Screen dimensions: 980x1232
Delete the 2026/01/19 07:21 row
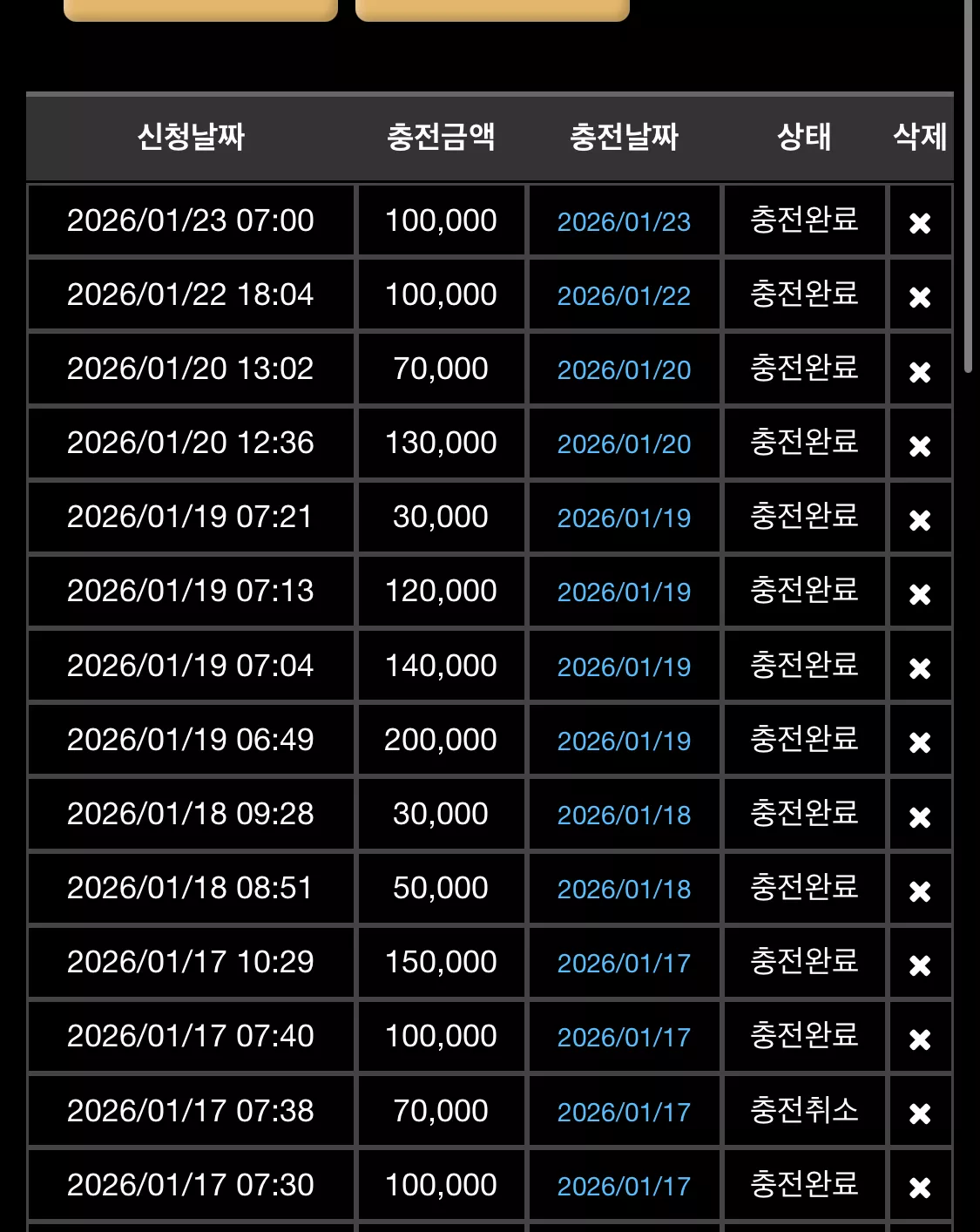[x=920, y=520]
